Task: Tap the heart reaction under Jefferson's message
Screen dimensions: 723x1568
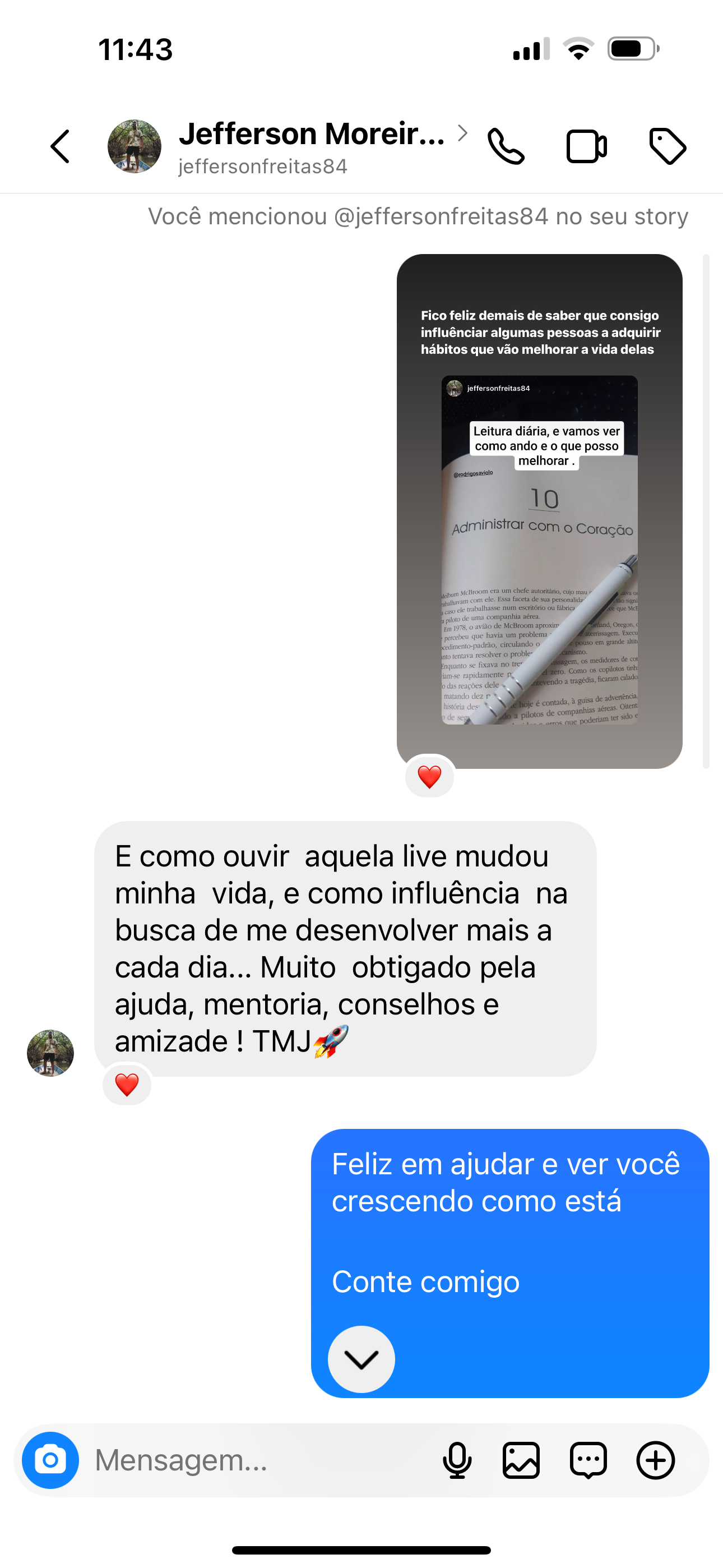Action: click(127, 1084)
